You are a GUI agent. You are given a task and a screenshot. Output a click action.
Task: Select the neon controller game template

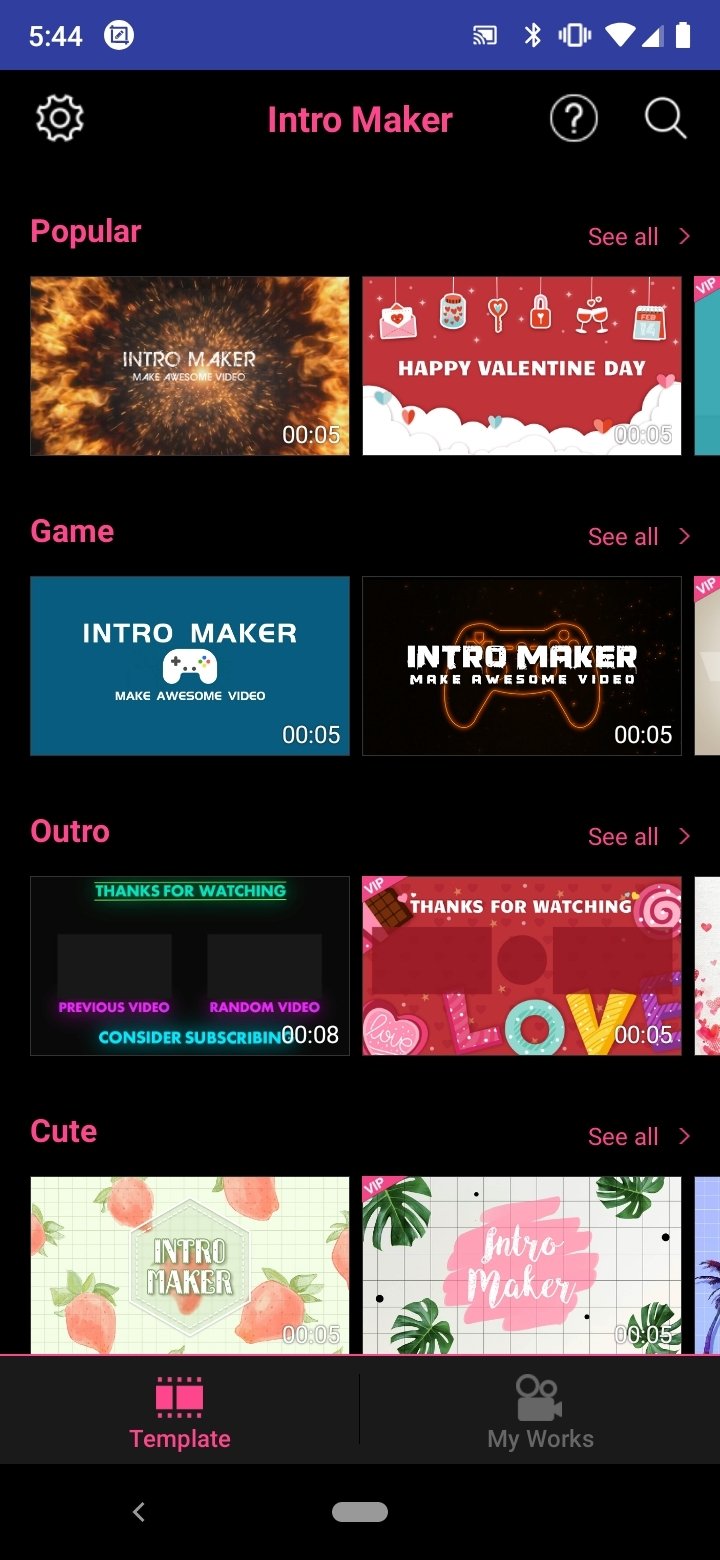click(x=522, y=666)
